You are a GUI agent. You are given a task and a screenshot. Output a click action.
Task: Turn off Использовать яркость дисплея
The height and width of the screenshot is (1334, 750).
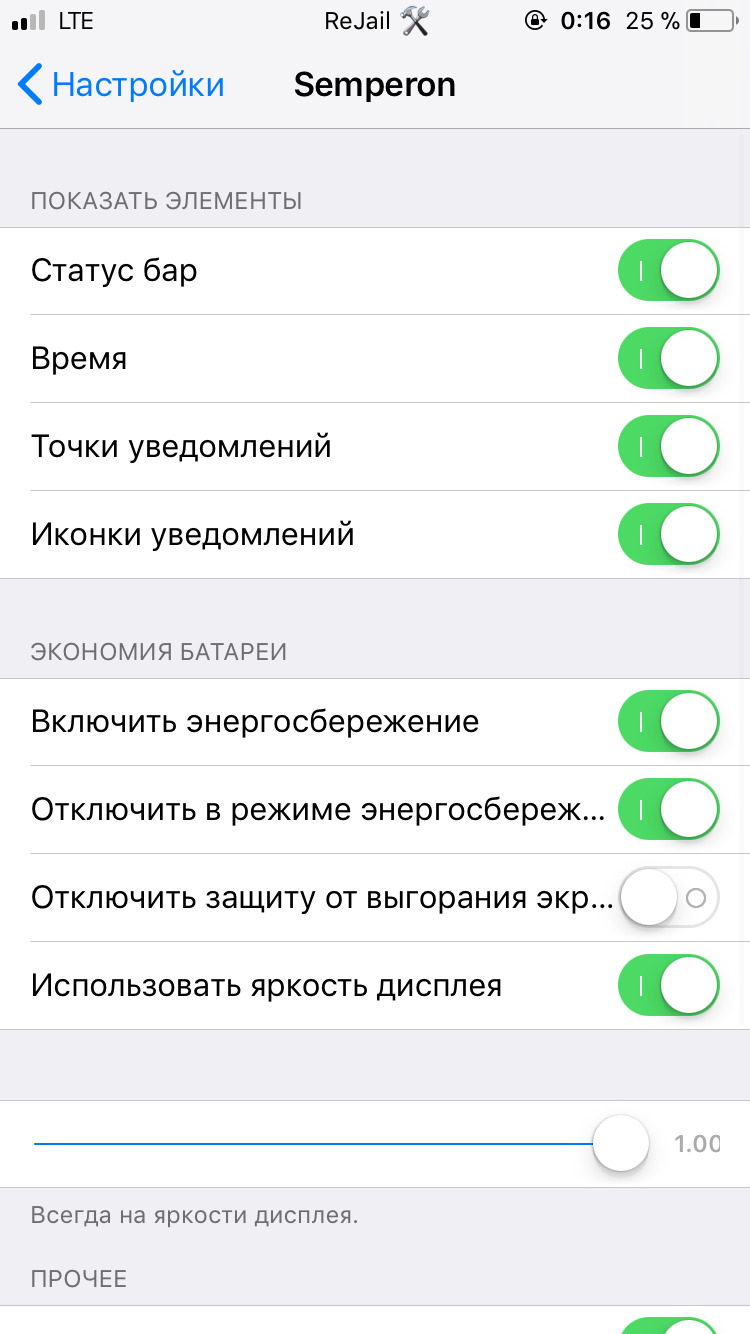pyautogui.click(x=669, y=986)
